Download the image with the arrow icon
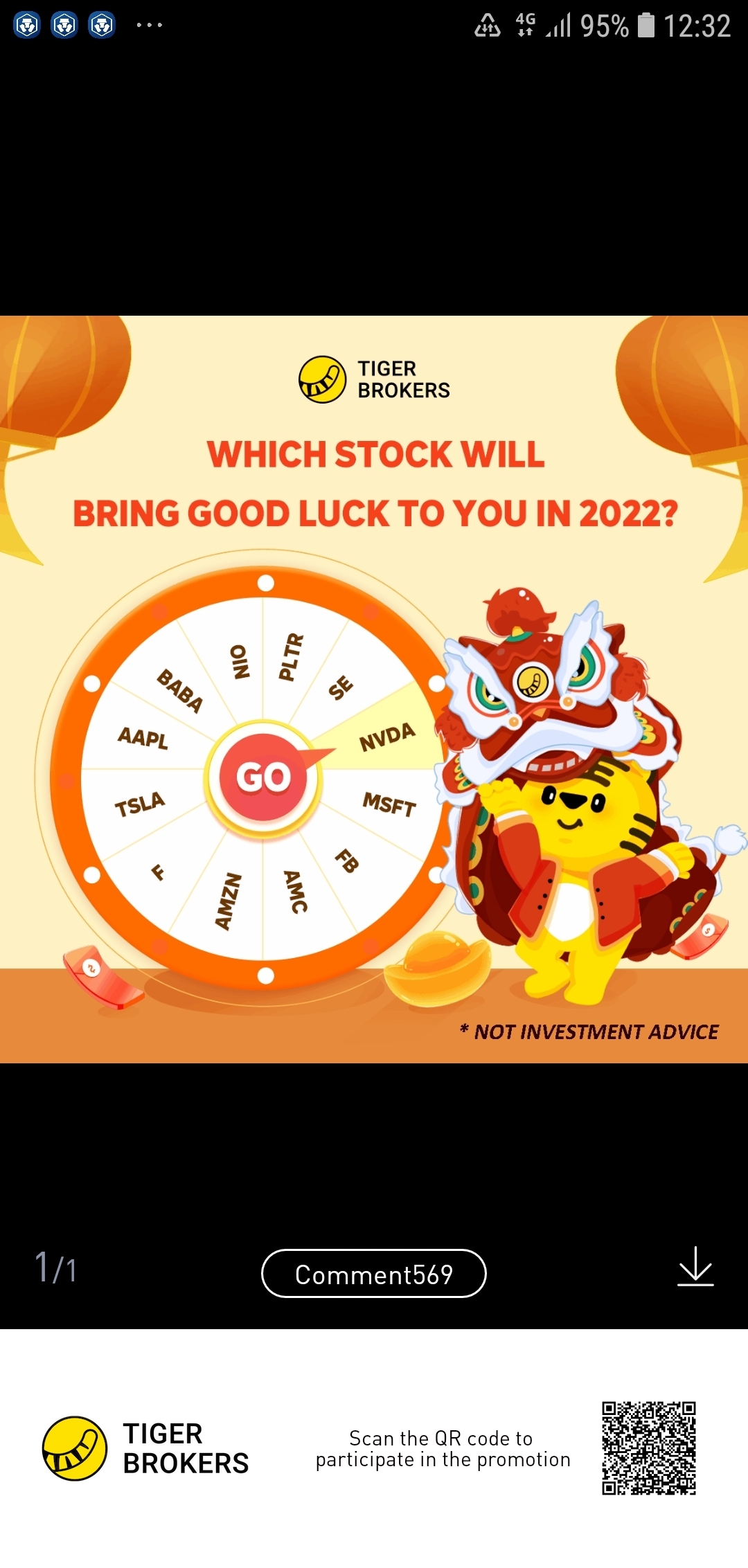This screenshot has width=748, height=1568. tap(695, 1267)
